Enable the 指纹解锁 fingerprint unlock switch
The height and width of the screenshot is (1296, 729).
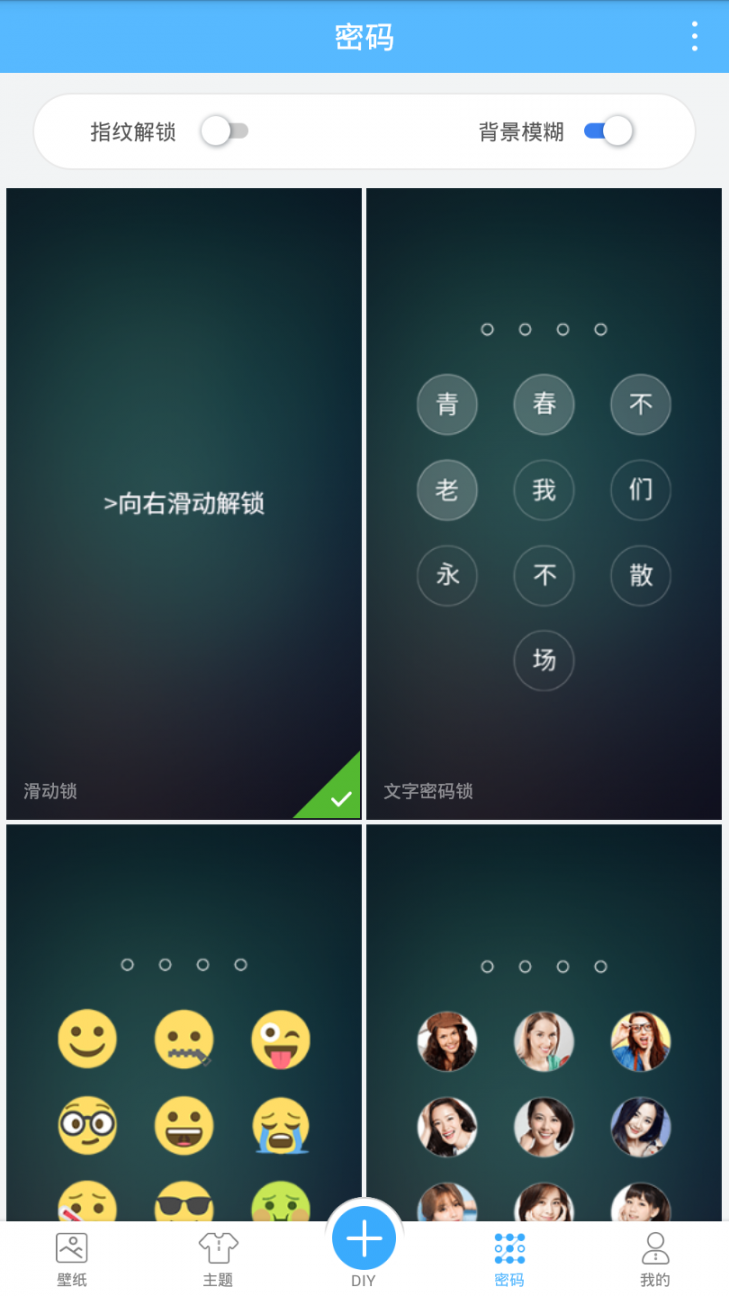(224, 131)
